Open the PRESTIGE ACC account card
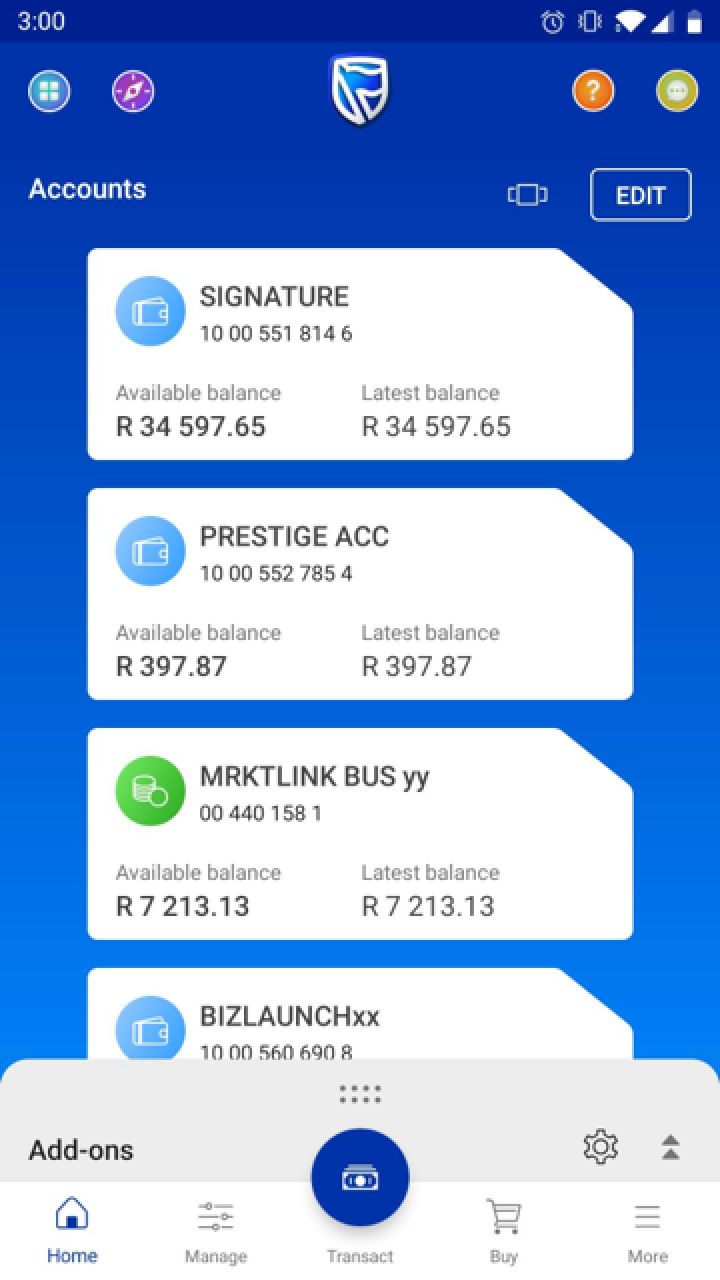 point(360,594)
